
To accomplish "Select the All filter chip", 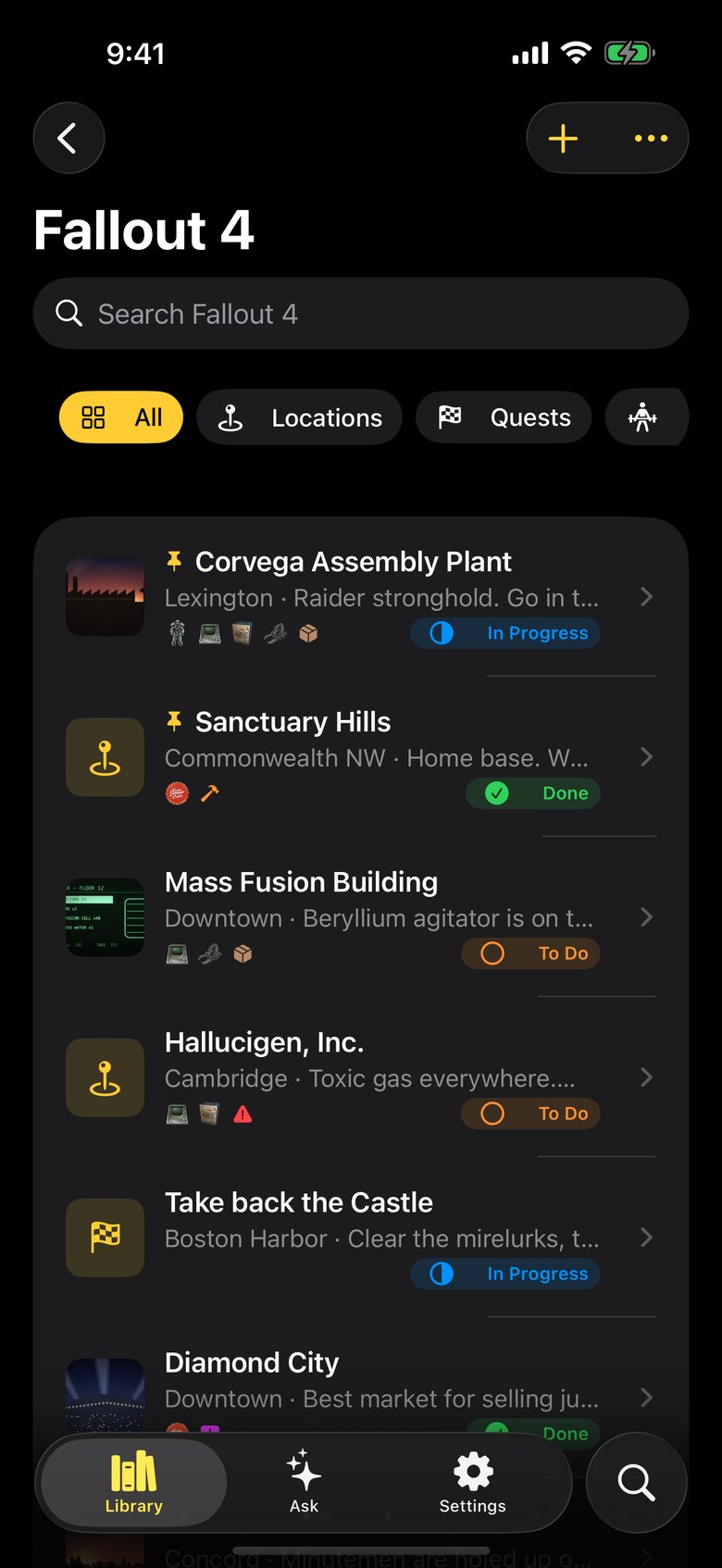I will coord(121,417).
